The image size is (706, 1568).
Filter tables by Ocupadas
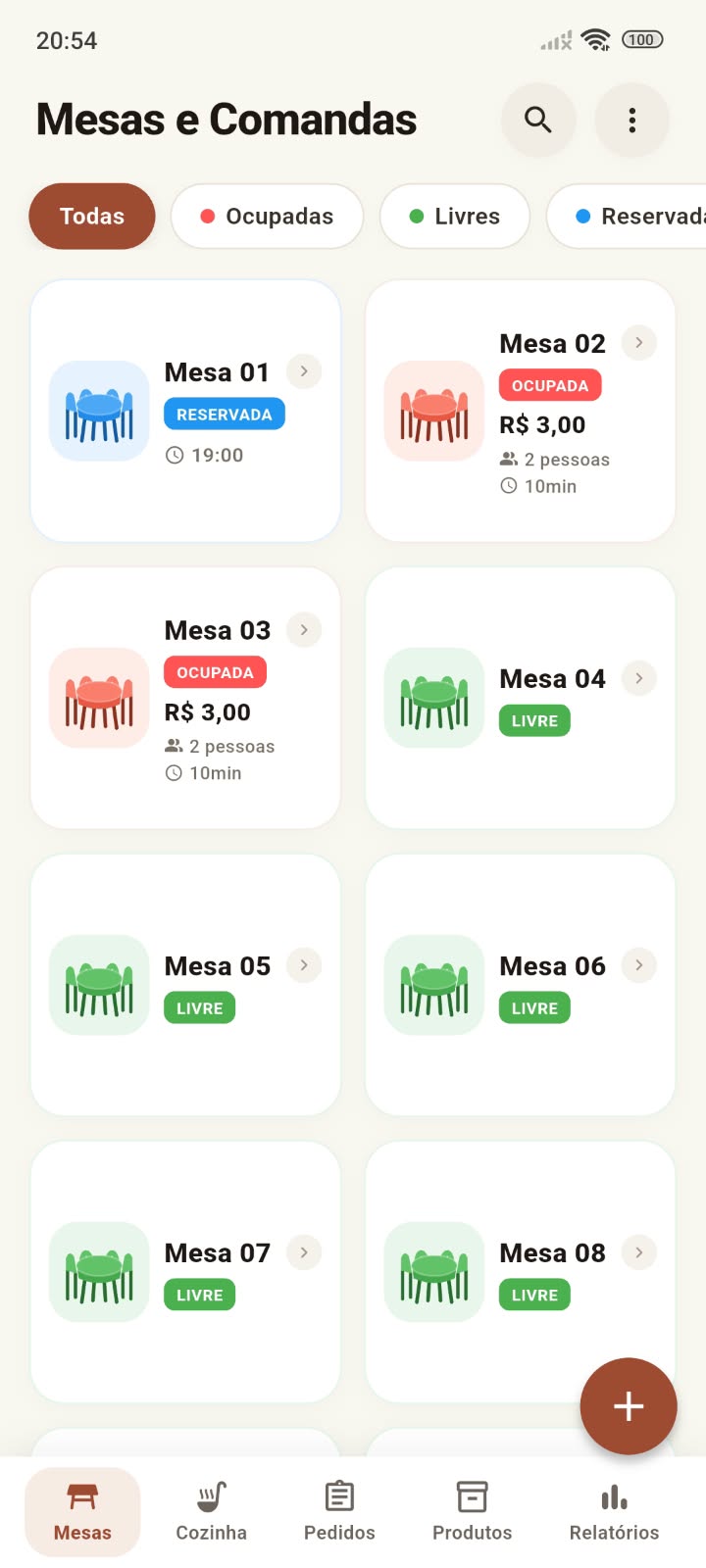267,216
